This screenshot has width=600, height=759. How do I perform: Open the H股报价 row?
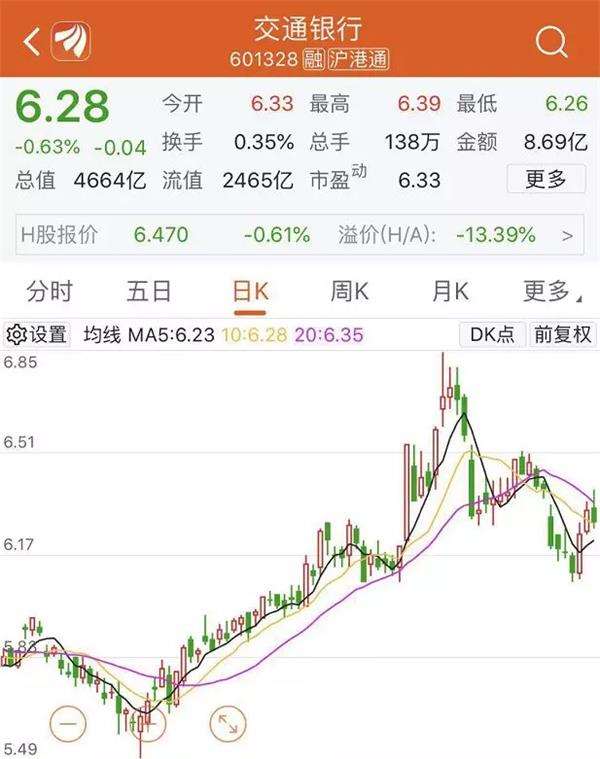pos(300,236)
